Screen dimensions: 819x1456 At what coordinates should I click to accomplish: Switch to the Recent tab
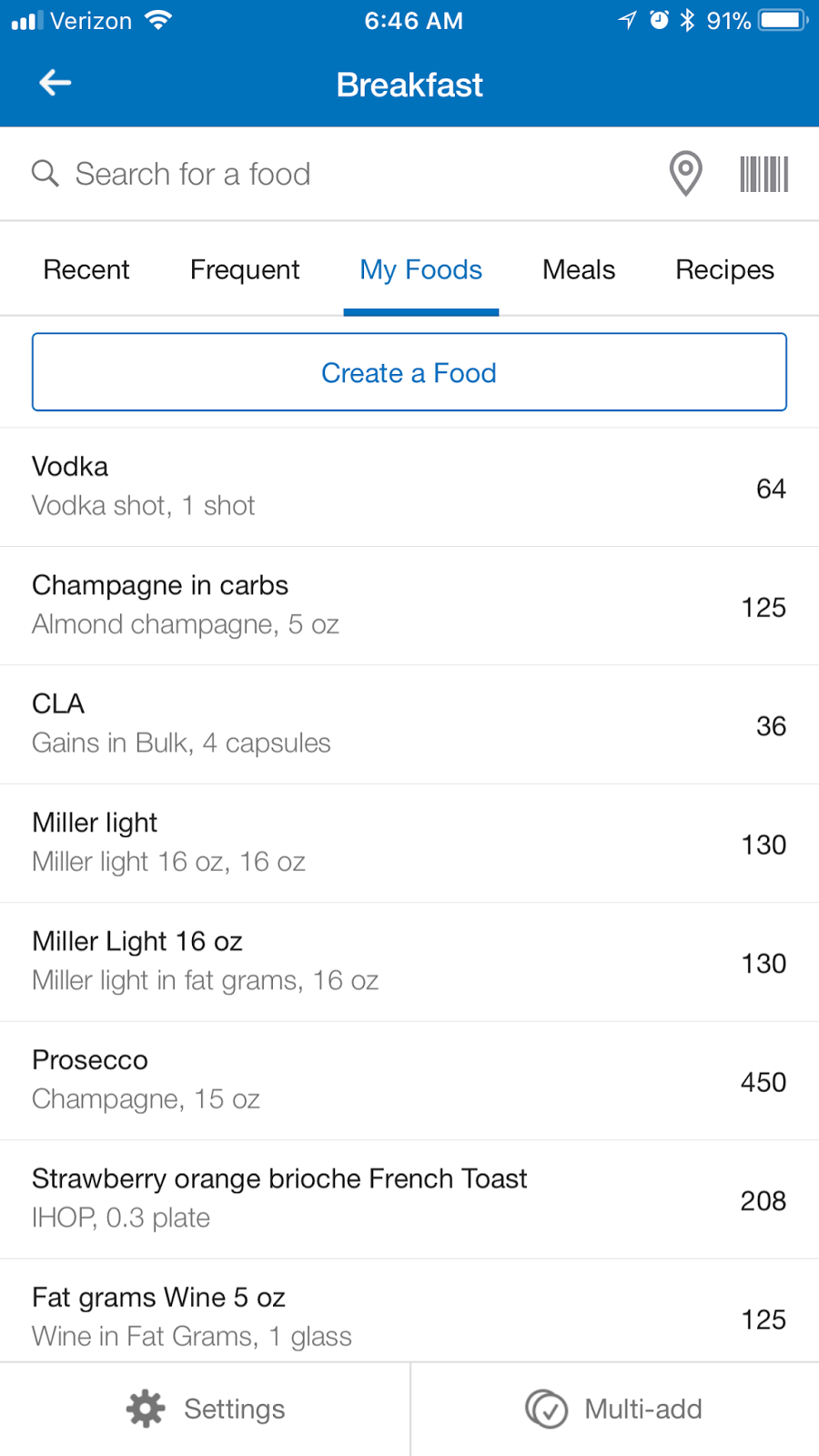[86, 269]
